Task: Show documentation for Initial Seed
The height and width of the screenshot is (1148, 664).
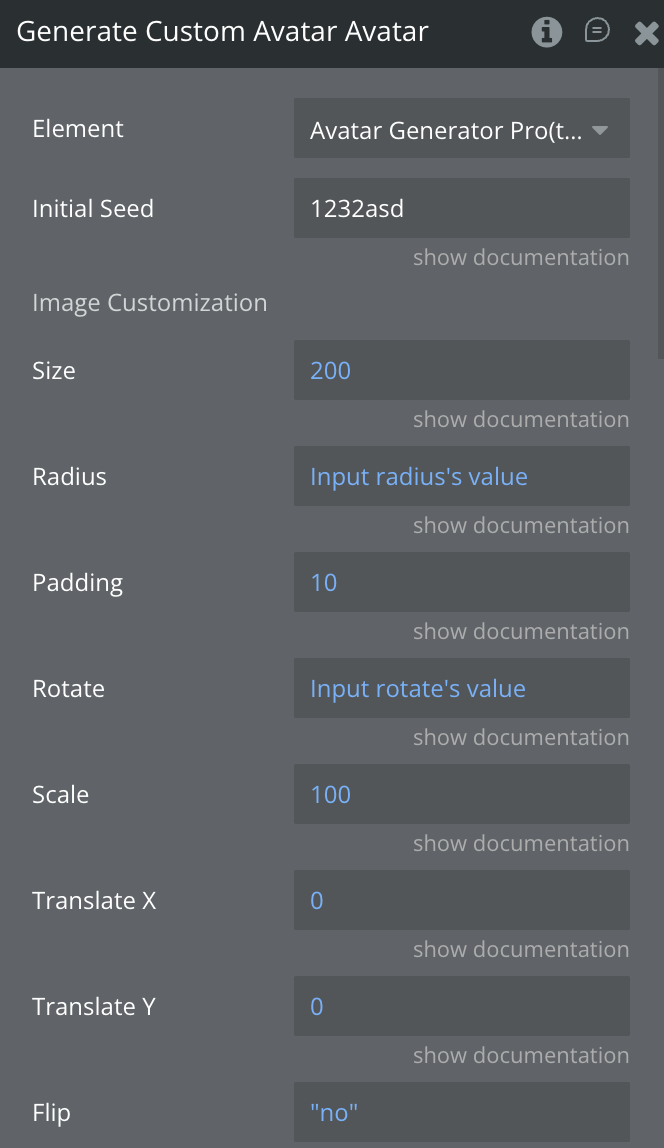Action: tap(520, 258)
